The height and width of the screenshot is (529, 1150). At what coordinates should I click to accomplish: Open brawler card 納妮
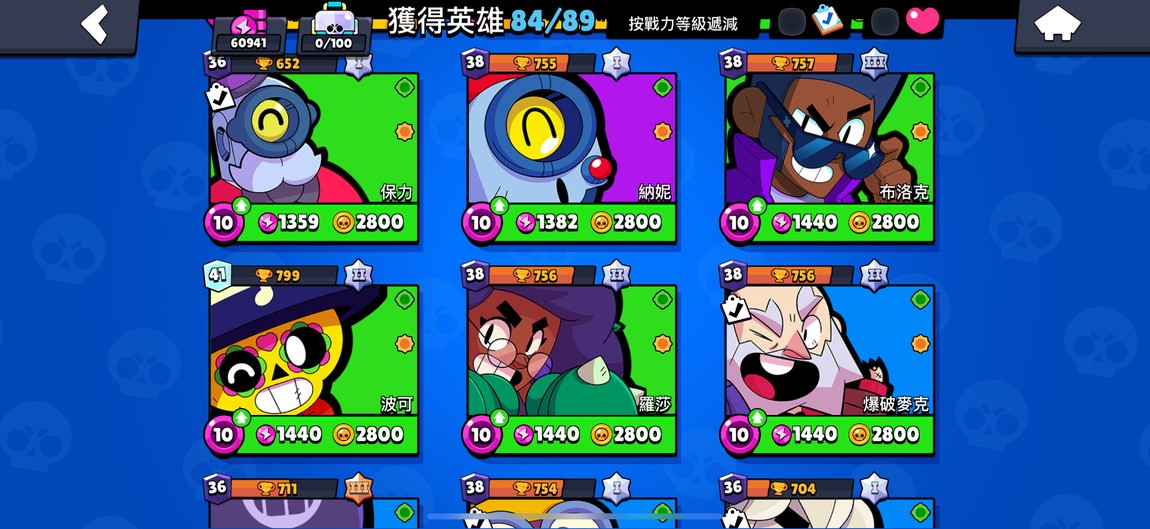[571, 150]
